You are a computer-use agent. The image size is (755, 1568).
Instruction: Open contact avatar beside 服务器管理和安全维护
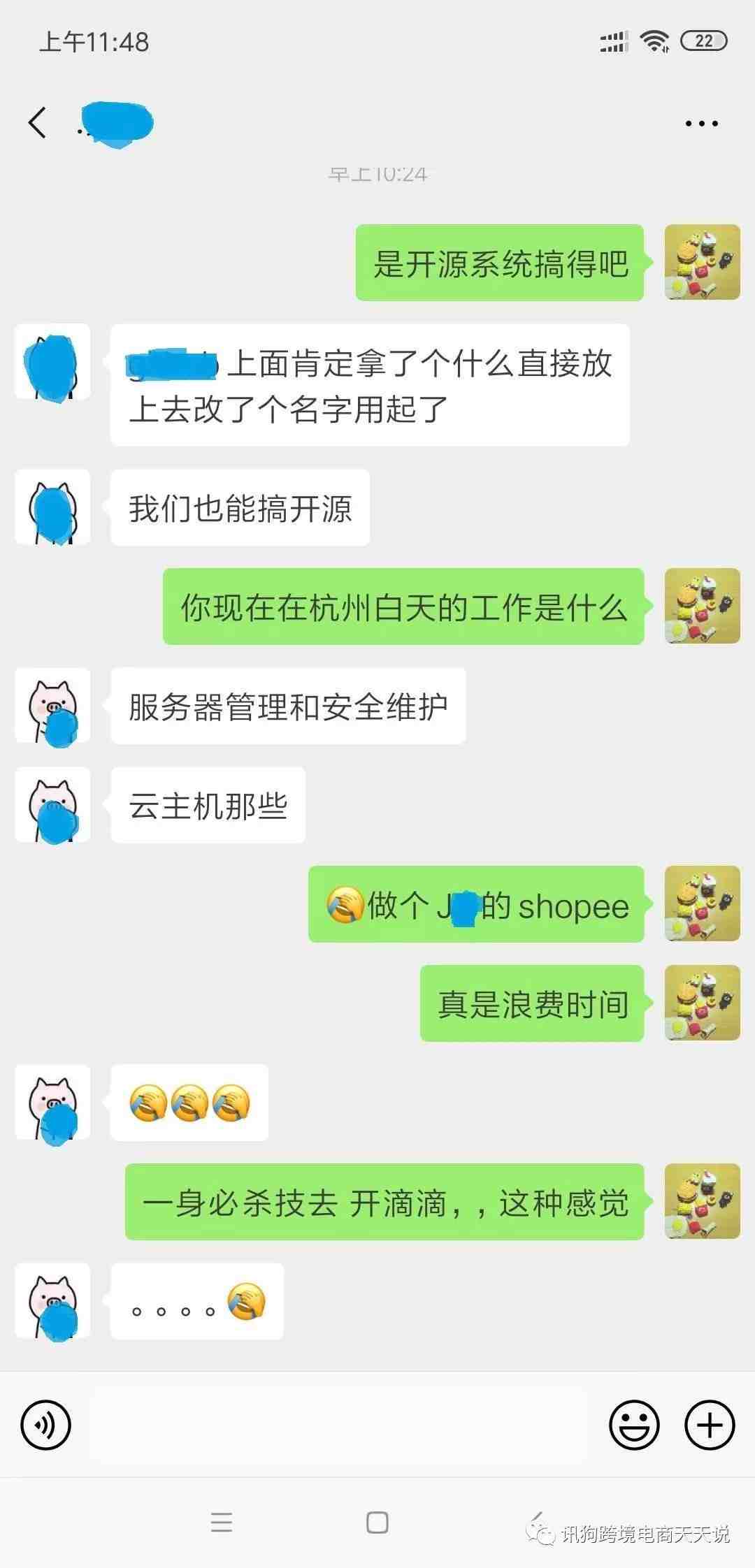(52, 706)
